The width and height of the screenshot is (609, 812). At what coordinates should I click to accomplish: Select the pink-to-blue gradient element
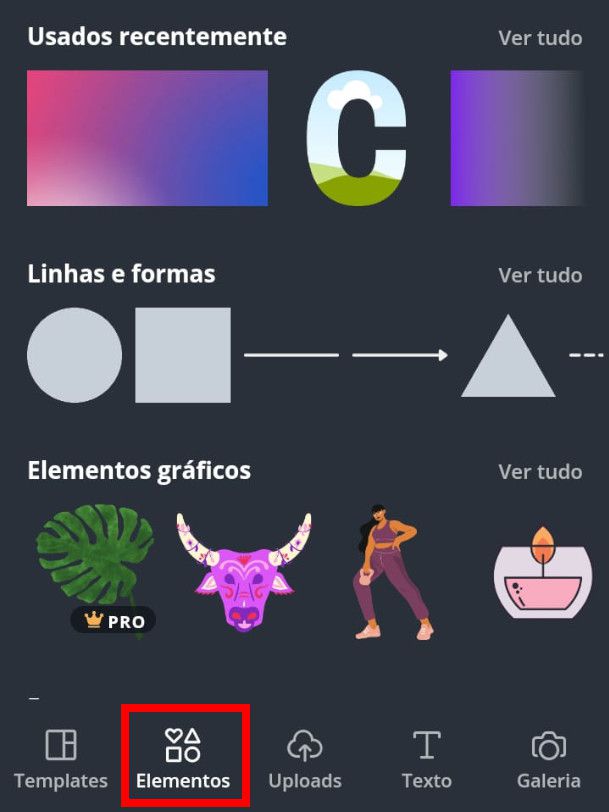(147, 138)
